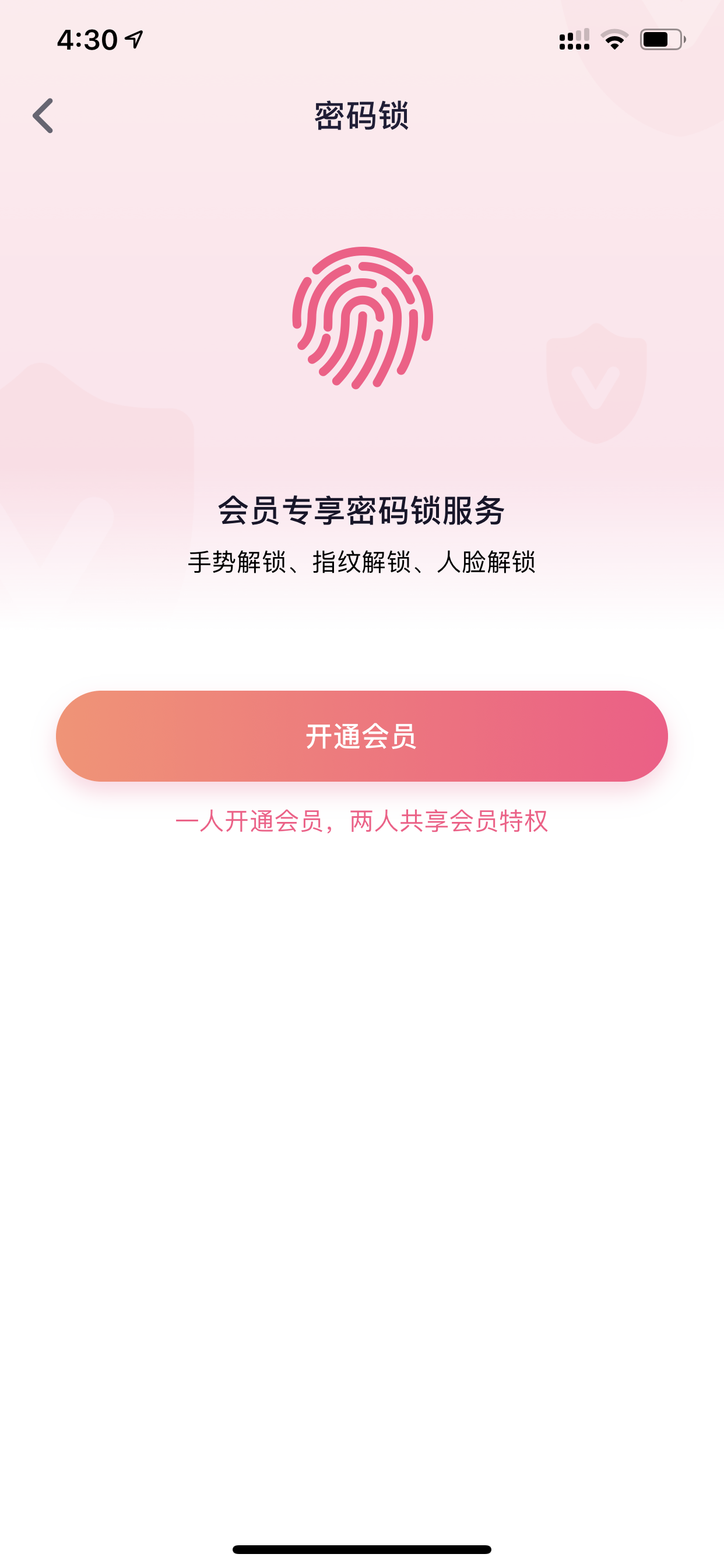This screenshot has width=724, height=1568.
Task: Tap the 开通会员 button
Action: coord(362,736)
